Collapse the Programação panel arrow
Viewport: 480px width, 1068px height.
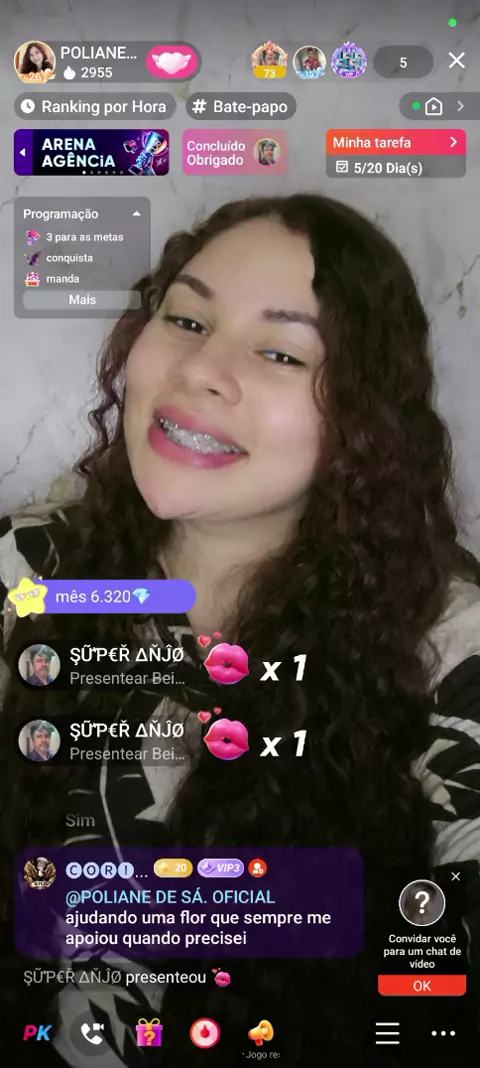click(137, 214)
